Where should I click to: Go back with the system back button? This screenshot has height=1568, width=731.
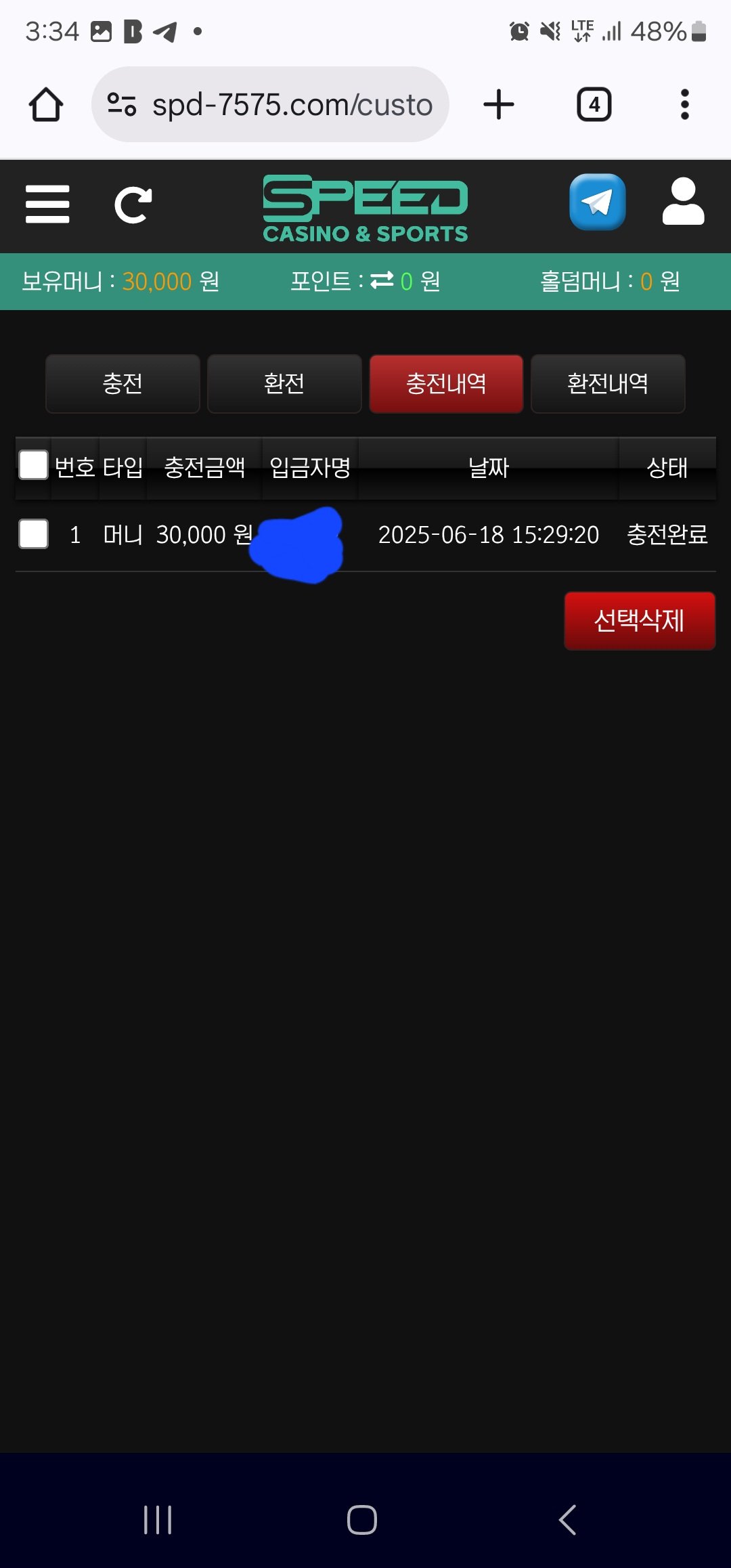click(567, 1520)
